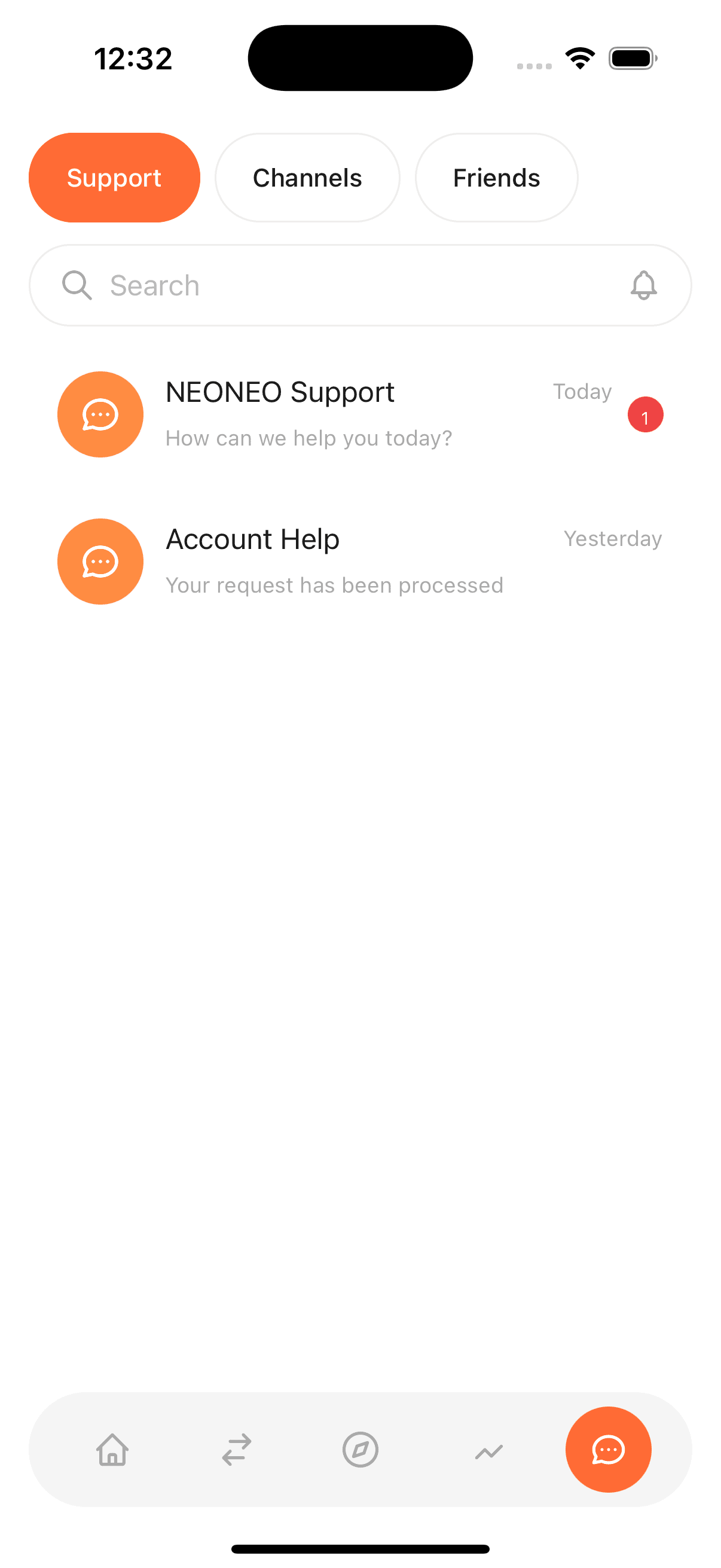Click the unread badge on NEONEO Support
The height and width of the screenshot is (1568, 721).
(646, 414)
